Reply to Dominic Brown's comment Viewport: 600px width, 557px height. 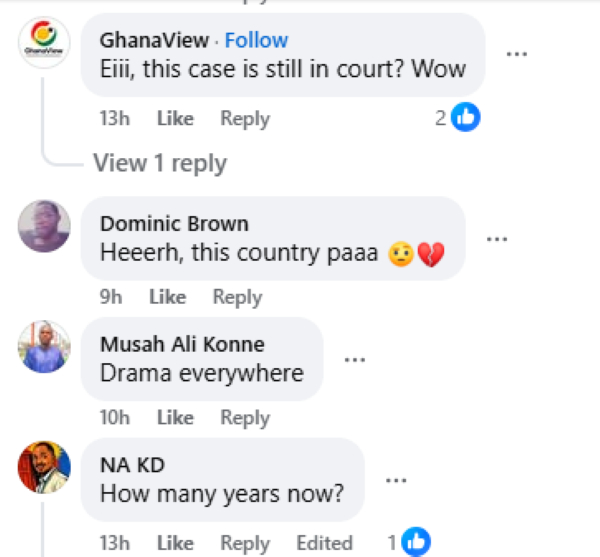click(237, 297)
